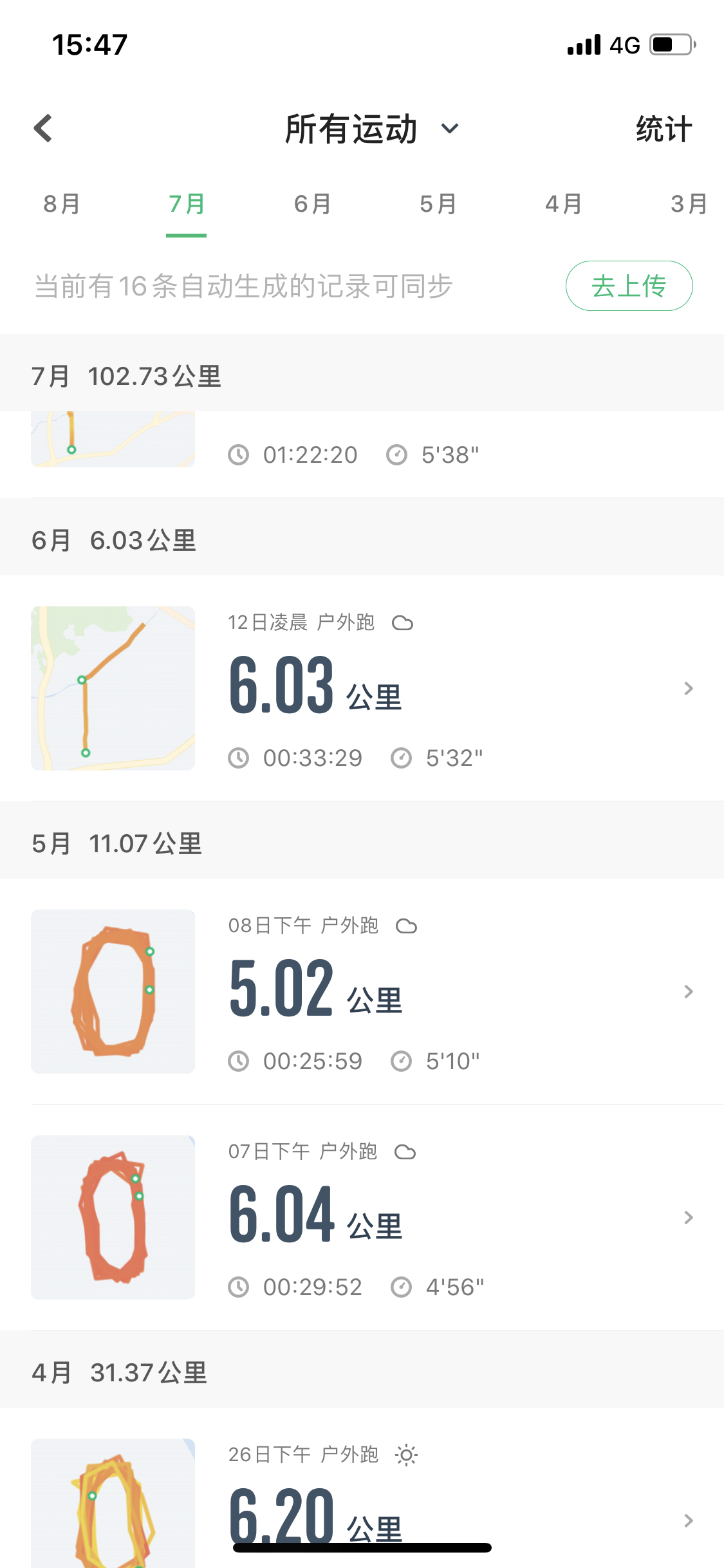Expand details of the 5.02 公里 run
The image size is (724, 1568).
click(688, 991)
